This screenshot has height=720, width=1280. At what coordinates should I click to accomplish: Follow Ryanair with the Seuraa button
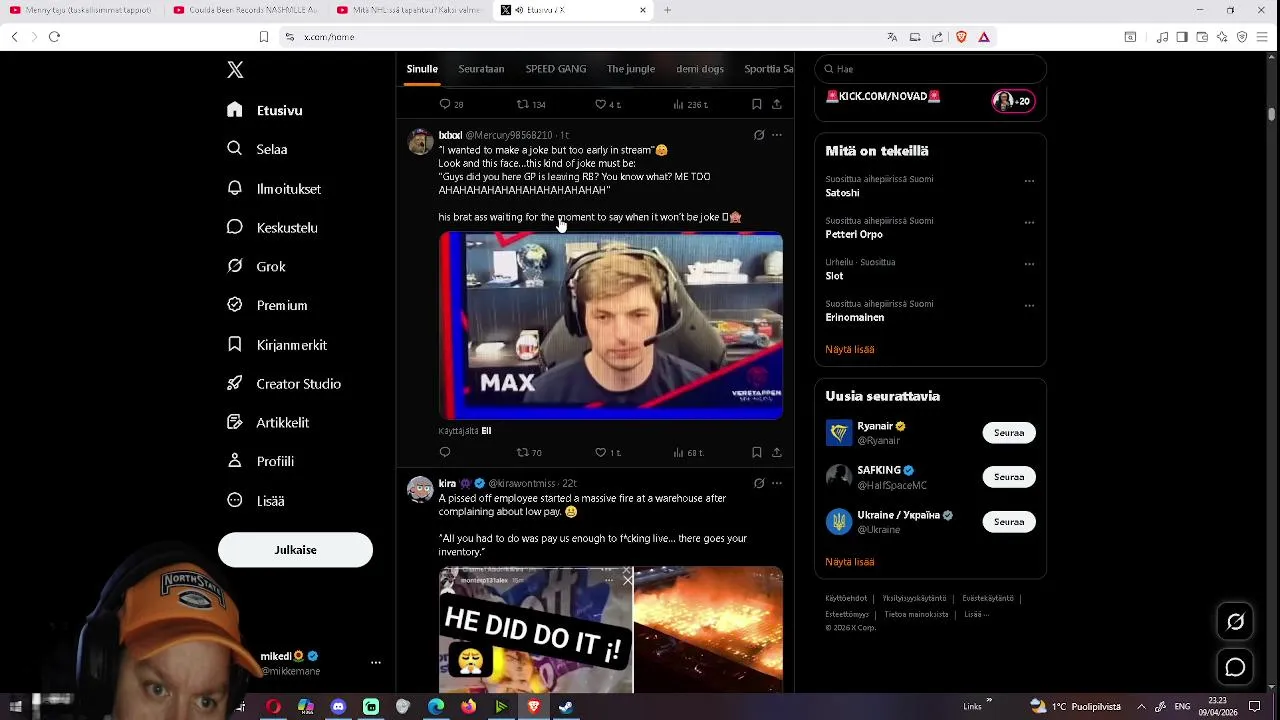1008,433
